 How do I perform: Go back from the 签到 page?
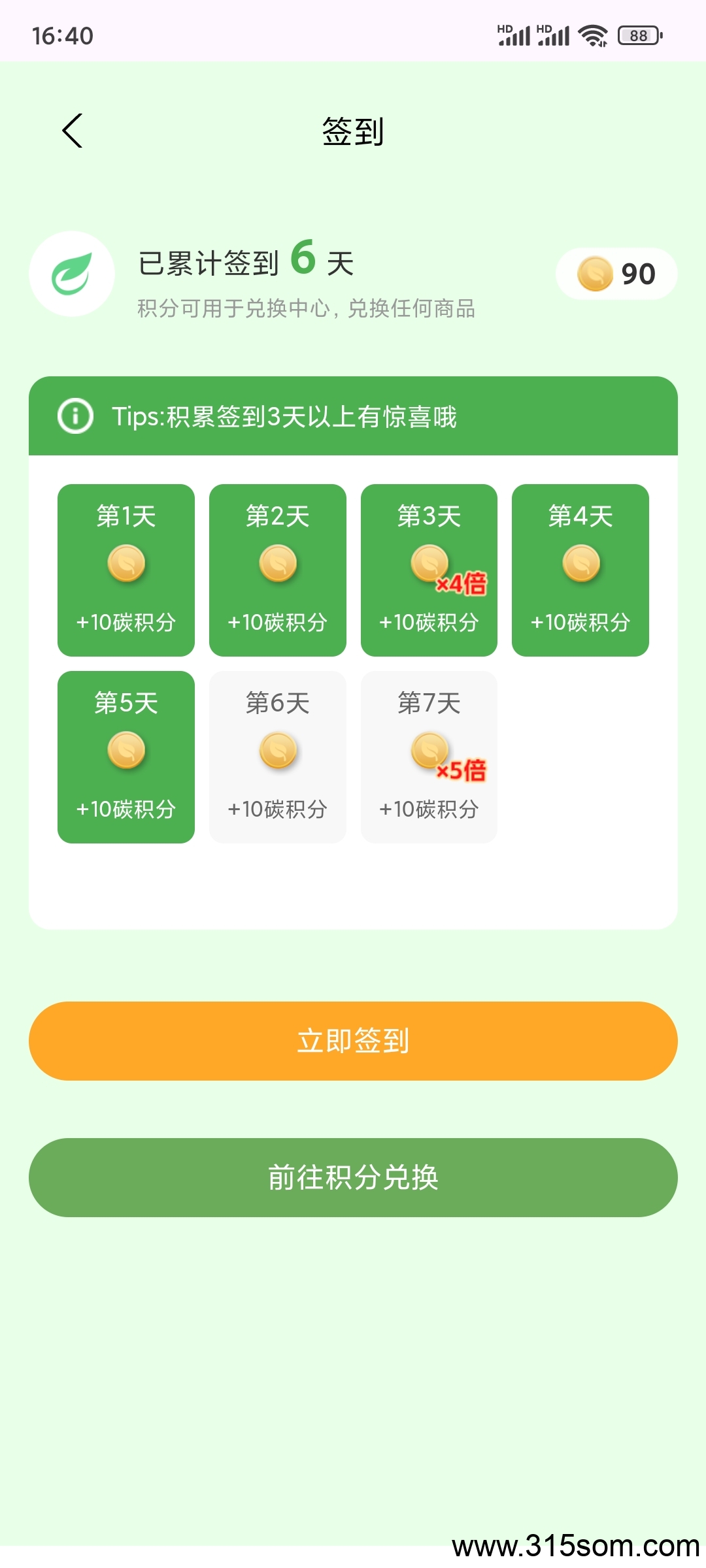[x=73, y=131]
